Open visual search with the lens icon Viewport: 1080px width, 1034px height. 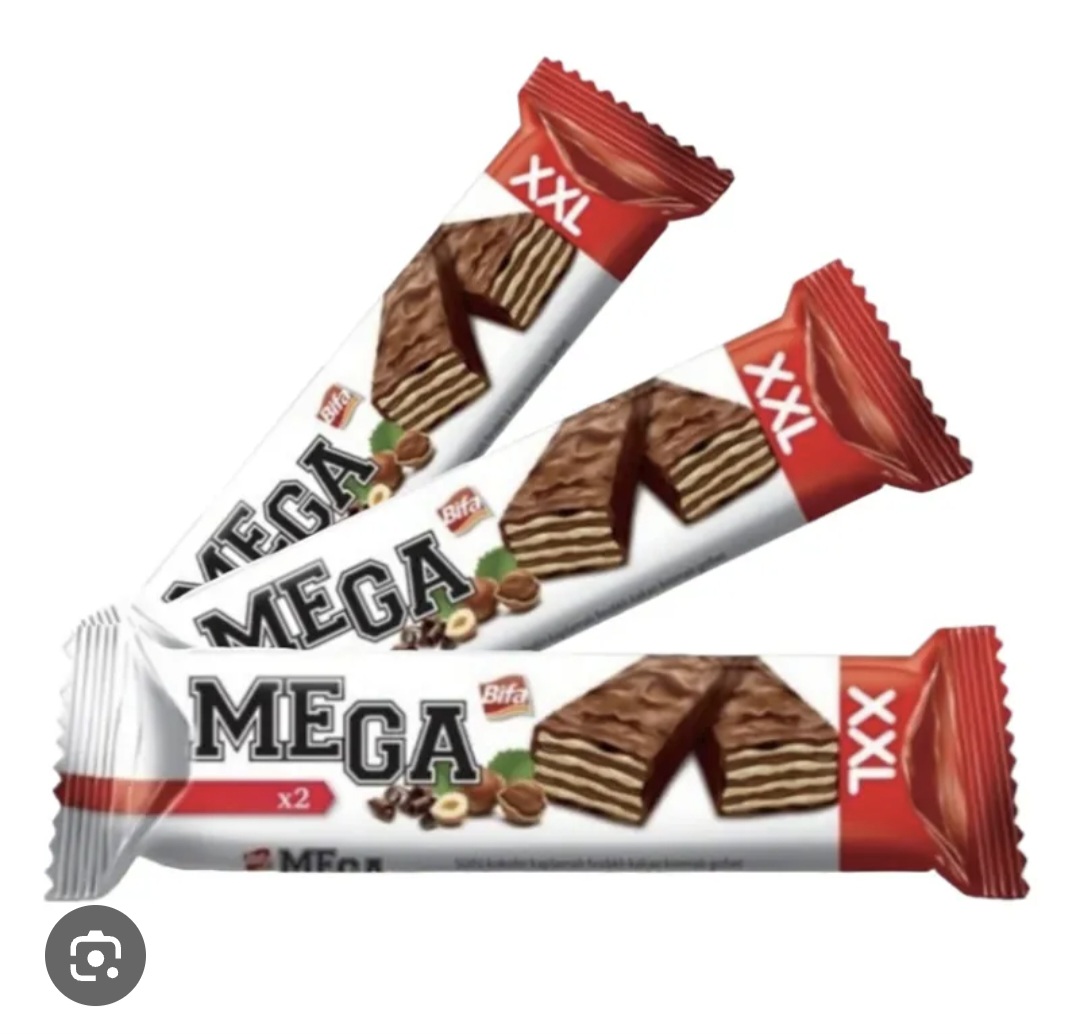click(x=96, y=955)
